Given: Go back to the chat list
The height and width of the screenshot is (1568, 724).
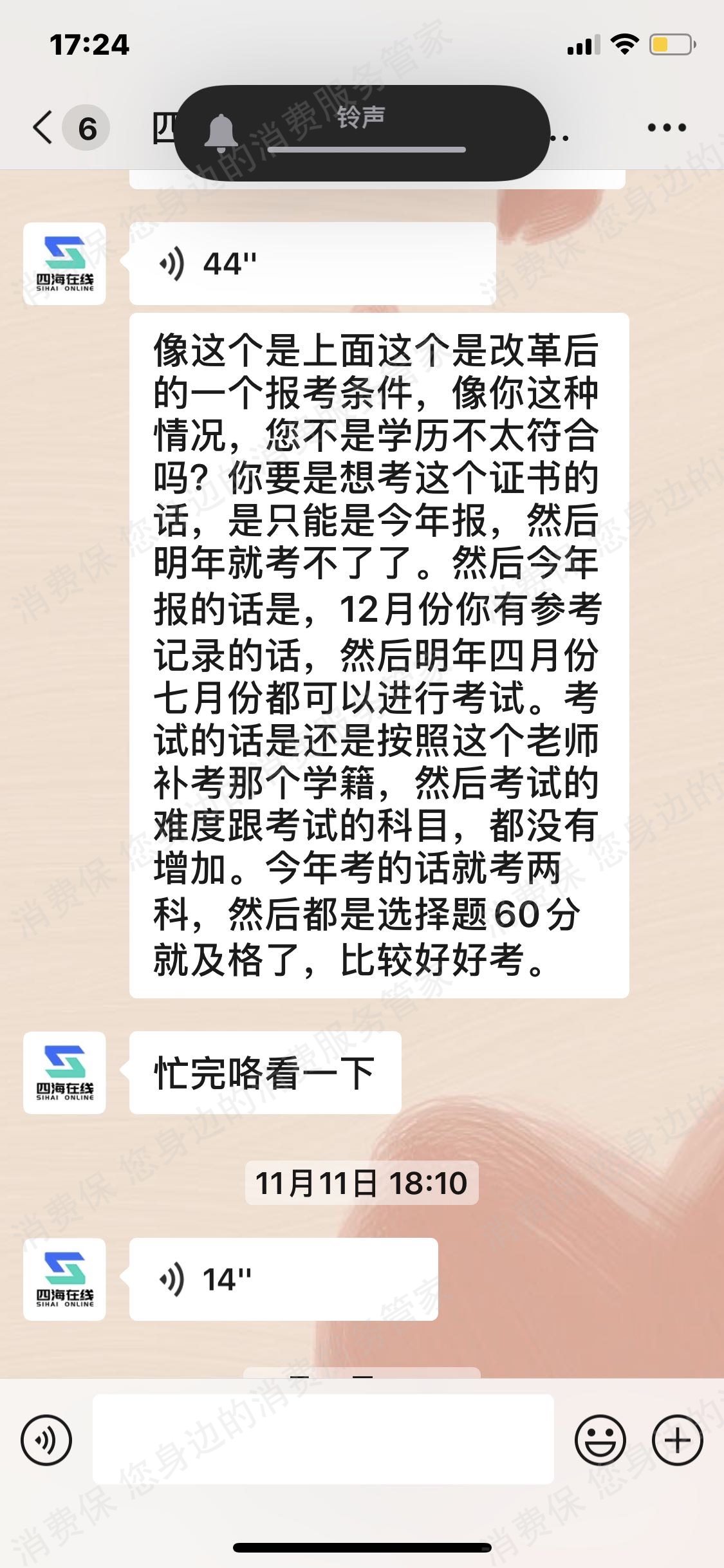Looking at the screenshot, I should tap(44, 127).
